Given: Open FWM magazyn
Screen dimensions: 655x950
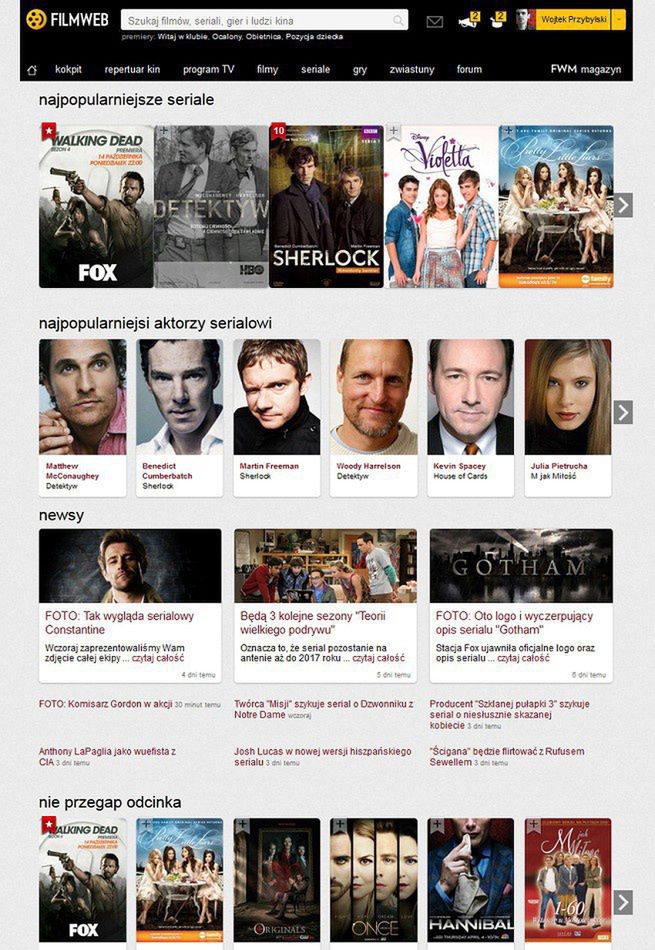Looking at the screenshot, I should pyautogui.click(x=585, y=70).
